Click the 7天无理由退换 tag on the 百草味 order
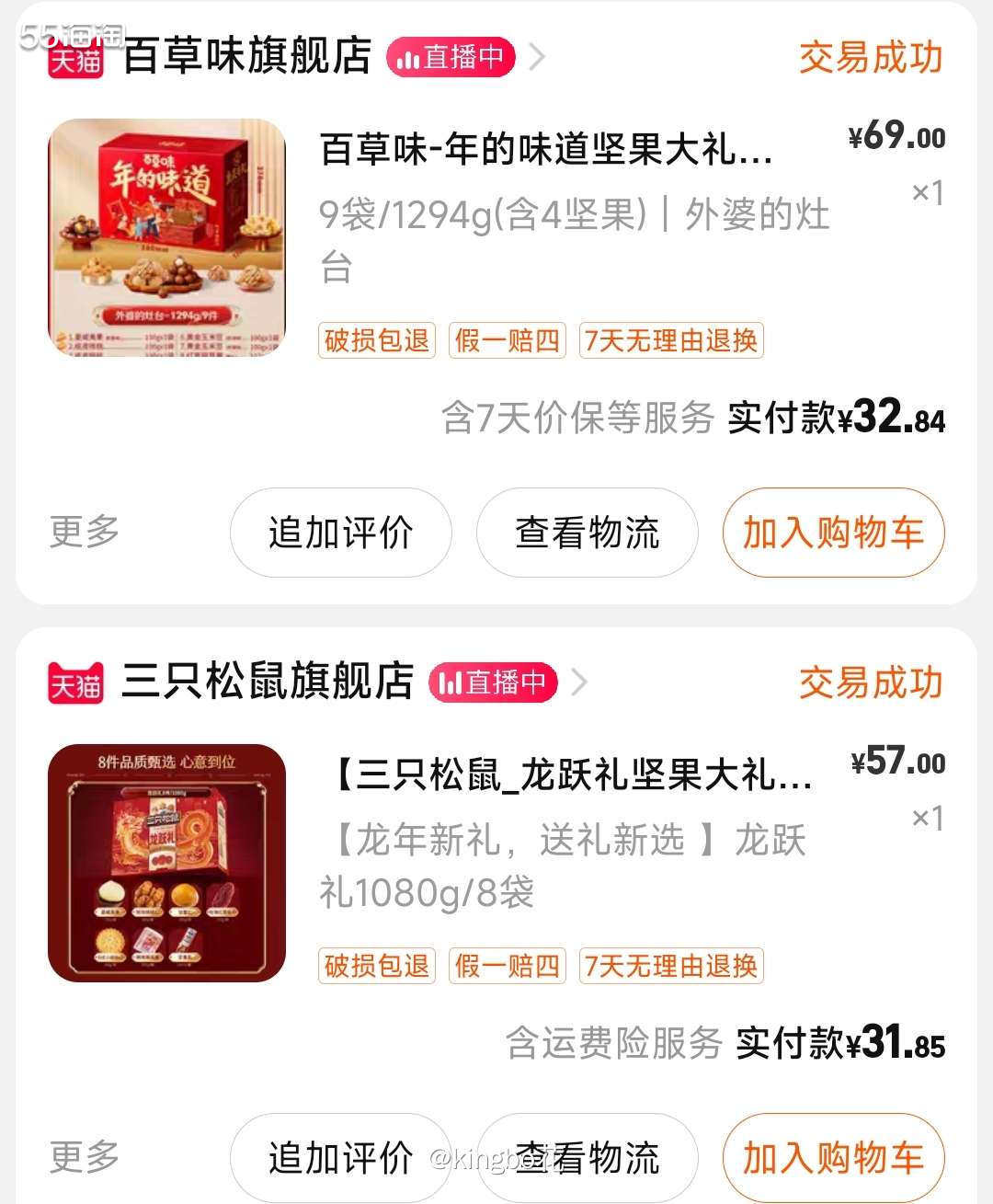 pyautogui.click(x=669, y=340)
